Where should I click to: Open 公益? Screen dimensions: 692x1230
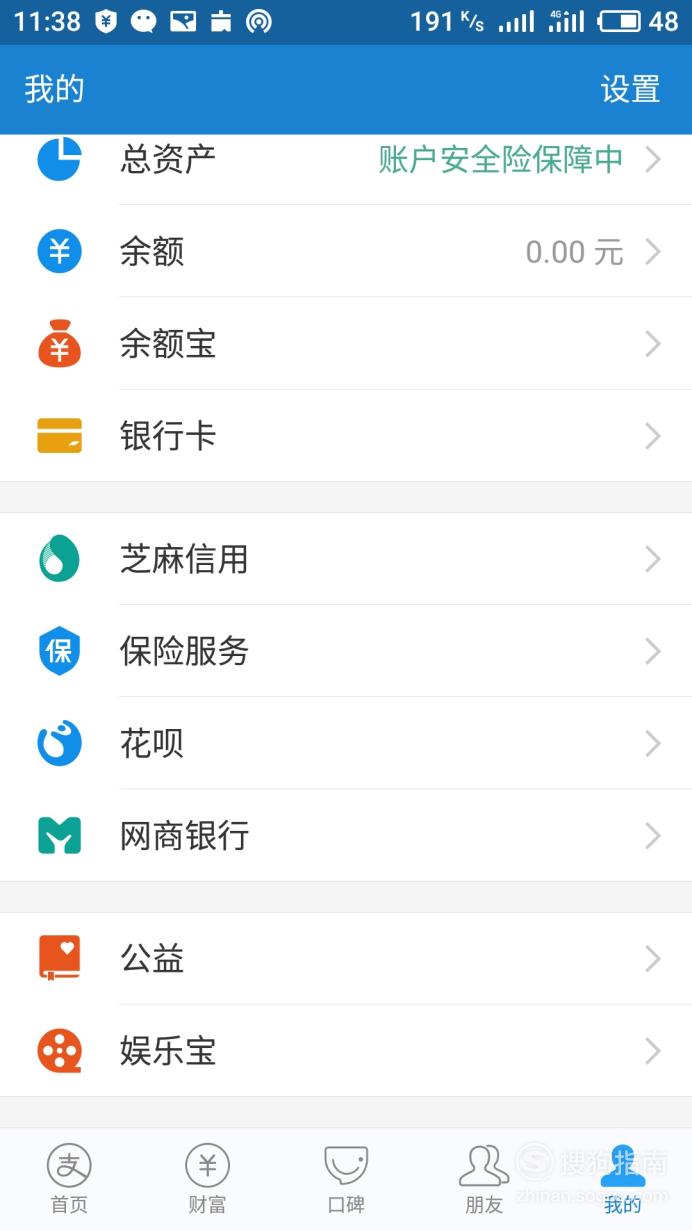click(x=346, y=959)
